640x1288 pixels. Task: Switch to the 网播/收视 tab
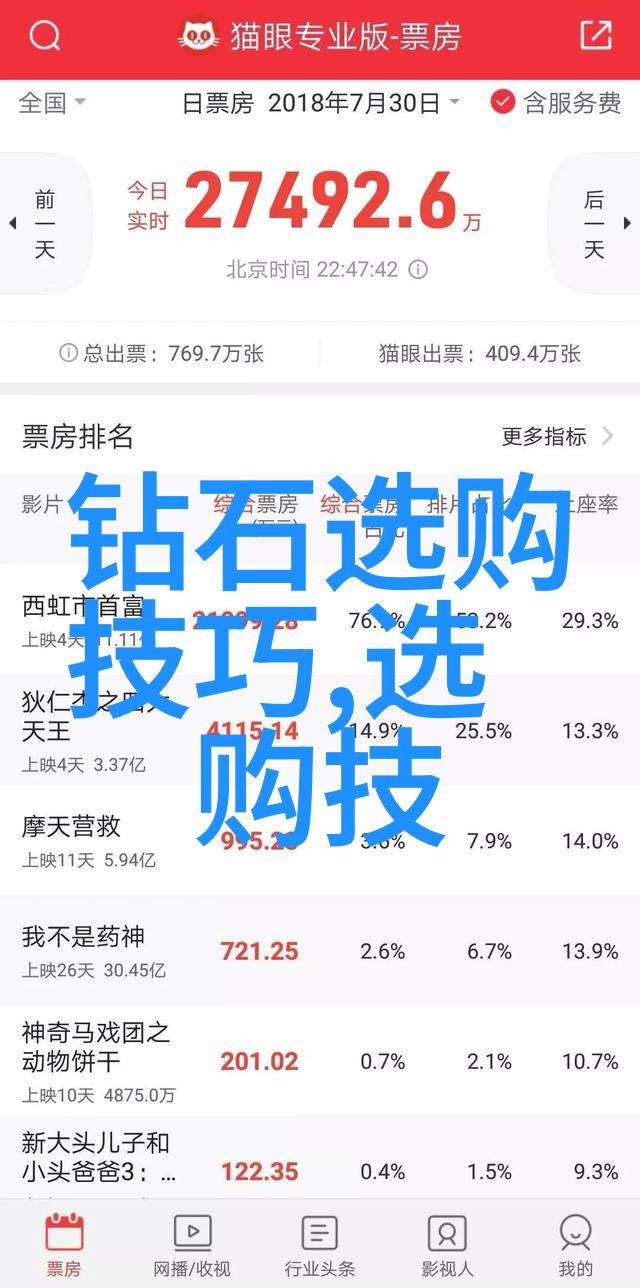(x=191, y=1244)
